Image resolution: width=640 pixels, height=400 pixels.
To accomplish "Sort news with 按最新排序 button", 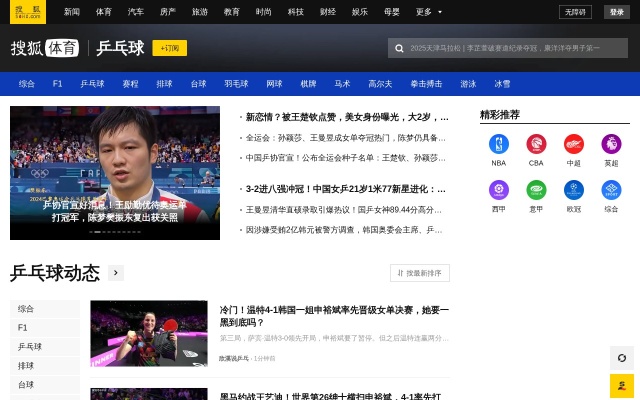I will pos(420,272).
